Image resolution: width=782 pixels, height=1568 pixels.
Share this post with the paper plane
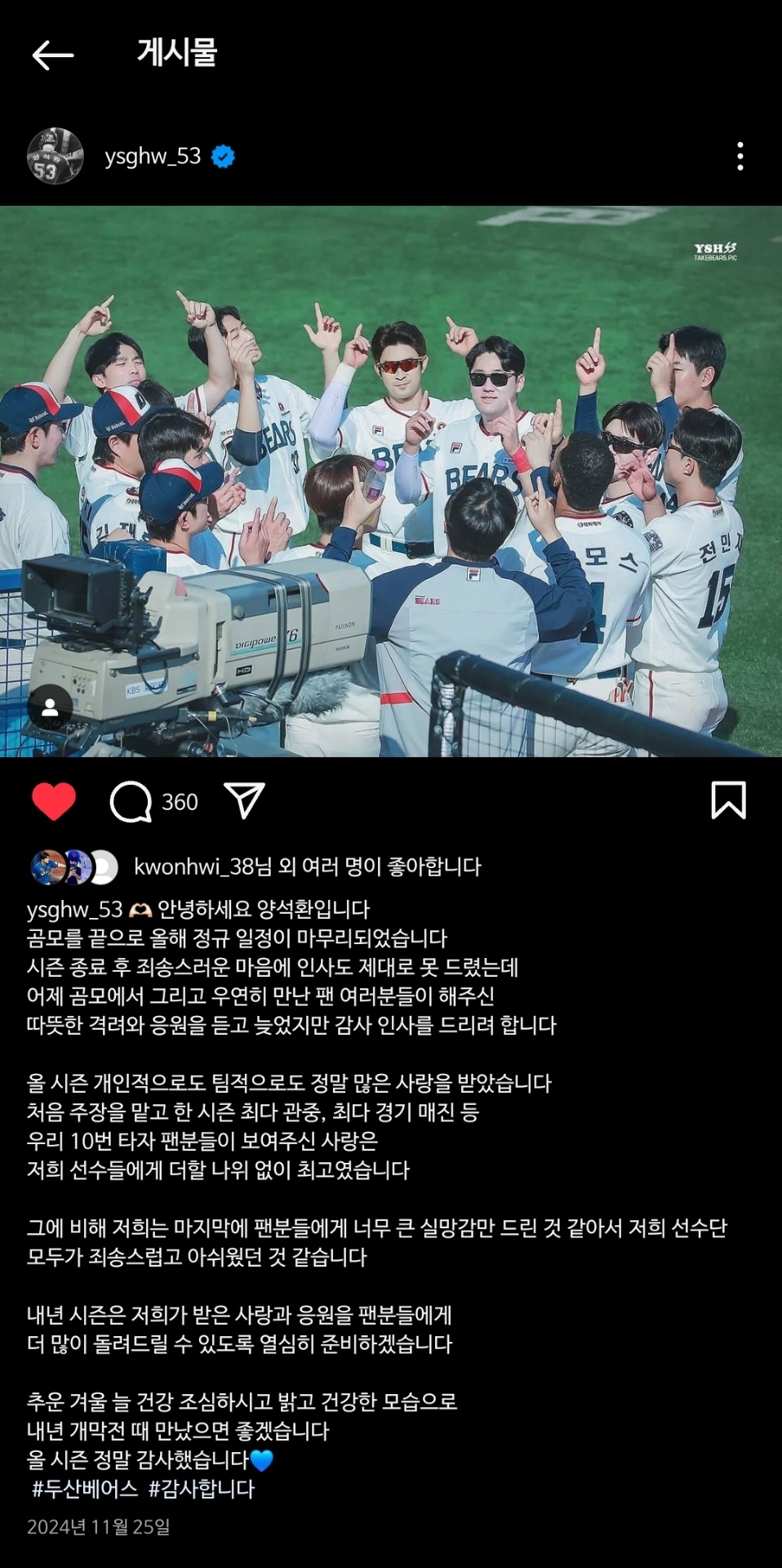click(x=244, y=801)
